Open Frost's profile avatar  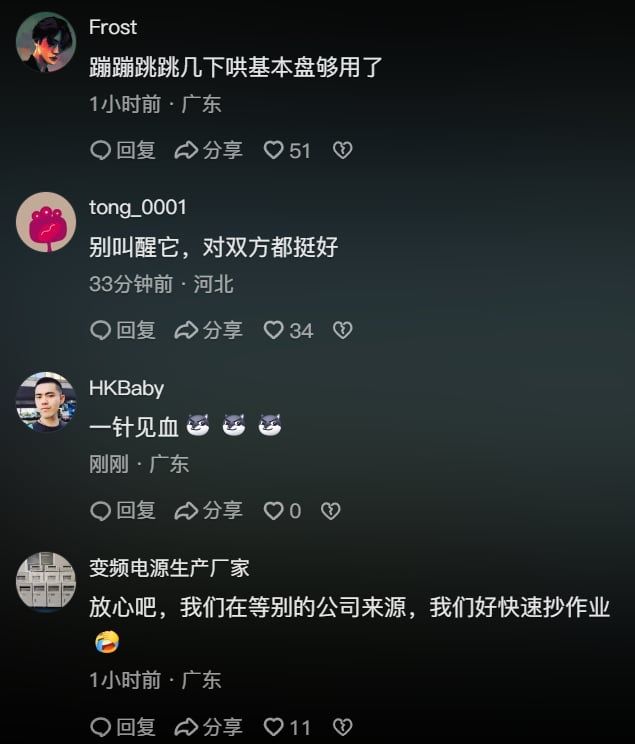pyautogui.click(x=46, y=42)
